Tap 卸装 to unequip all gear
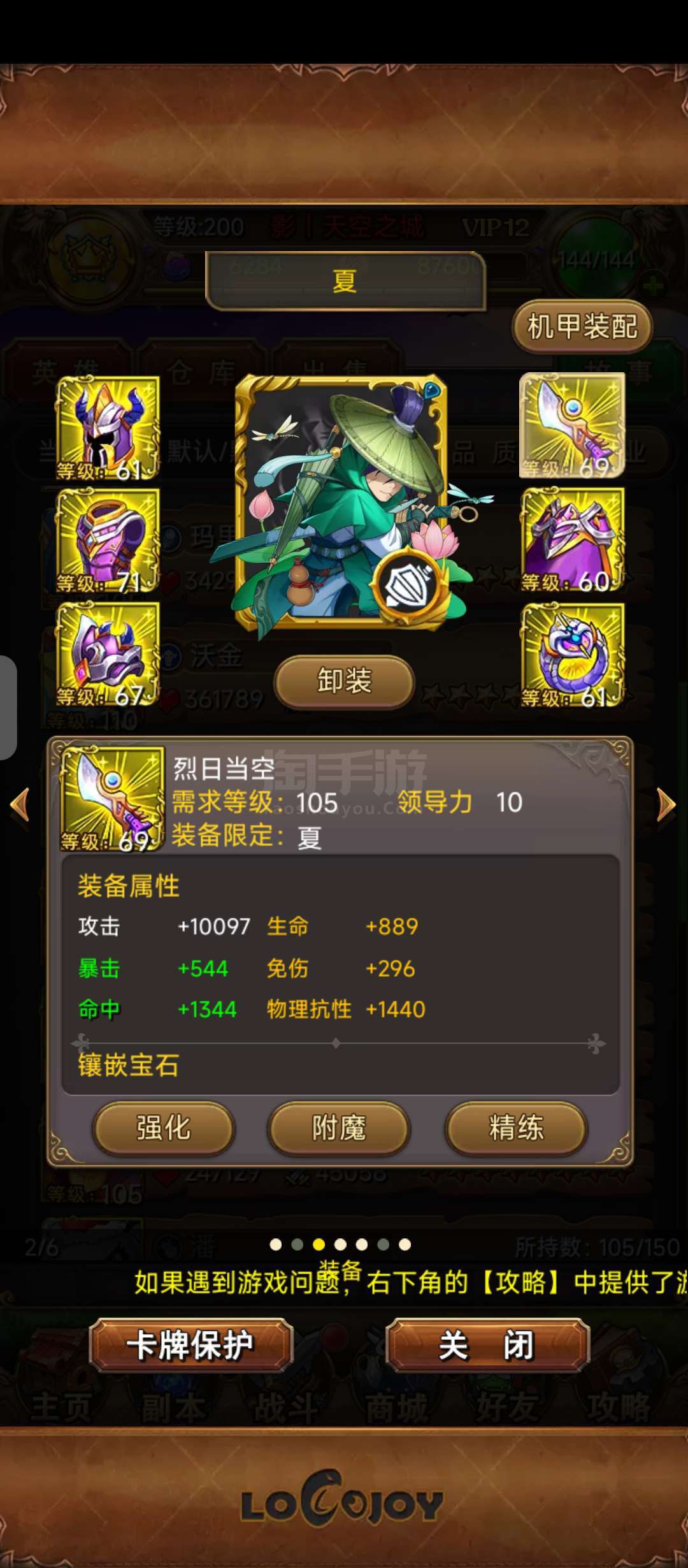This screenshot has width=688, height=1568. coord(344,681)
